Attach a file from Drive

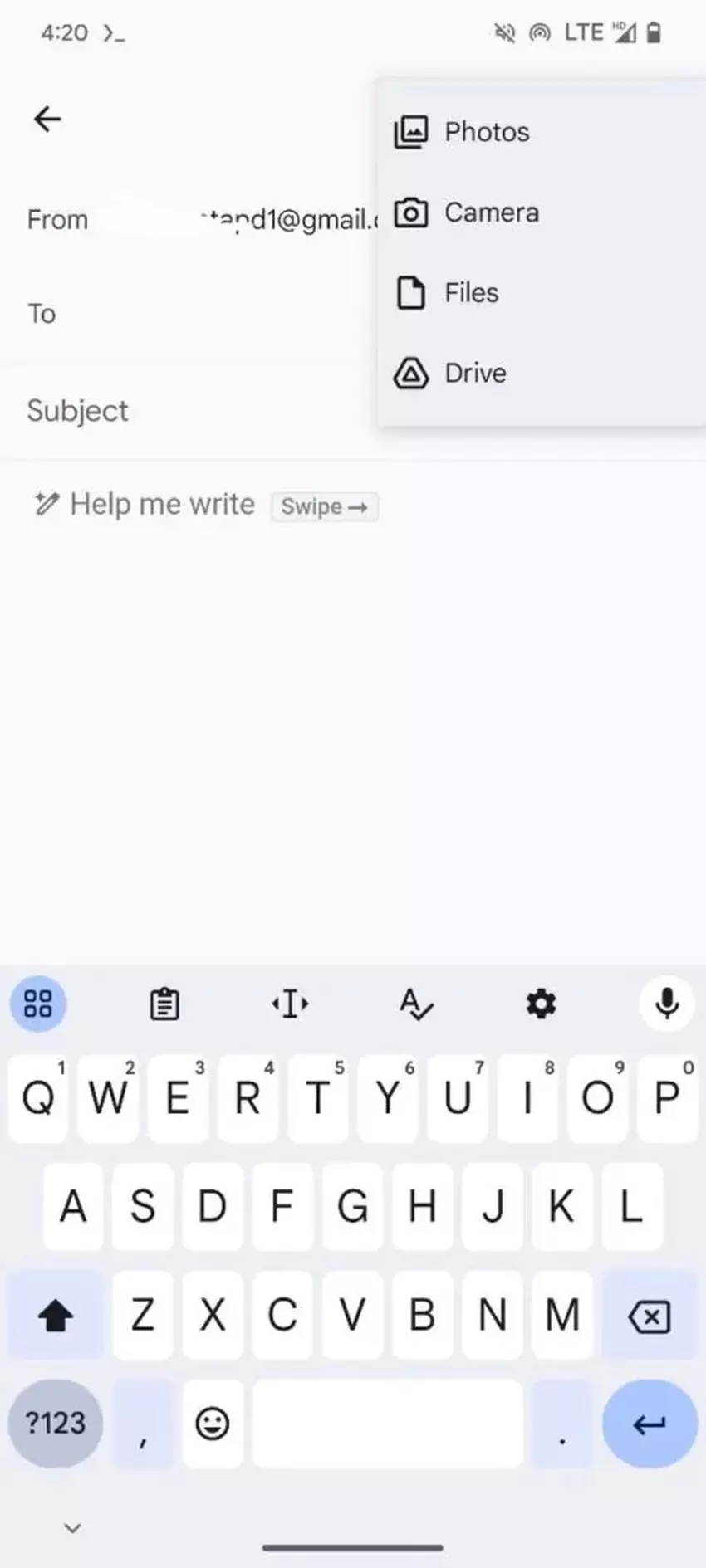pos(474,374)
